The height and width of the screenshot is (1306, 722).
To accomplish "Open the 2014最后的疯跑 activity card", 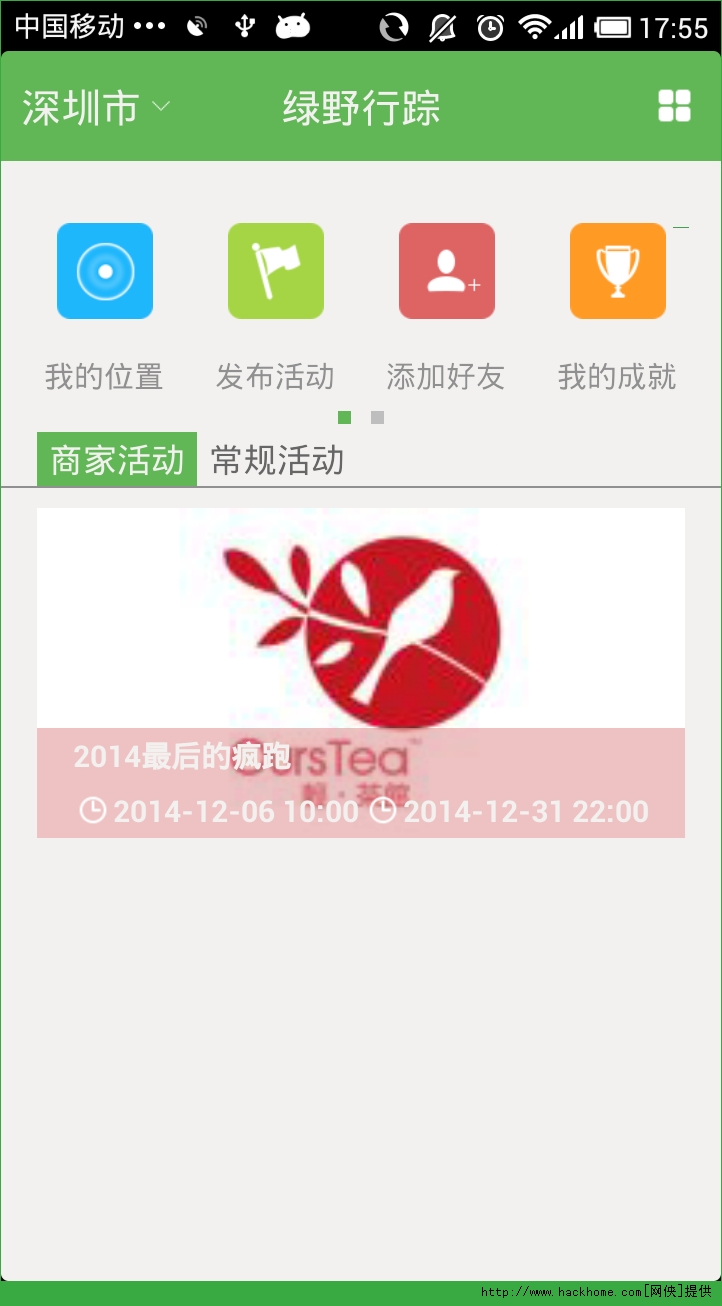I will [x=361, y=672].
